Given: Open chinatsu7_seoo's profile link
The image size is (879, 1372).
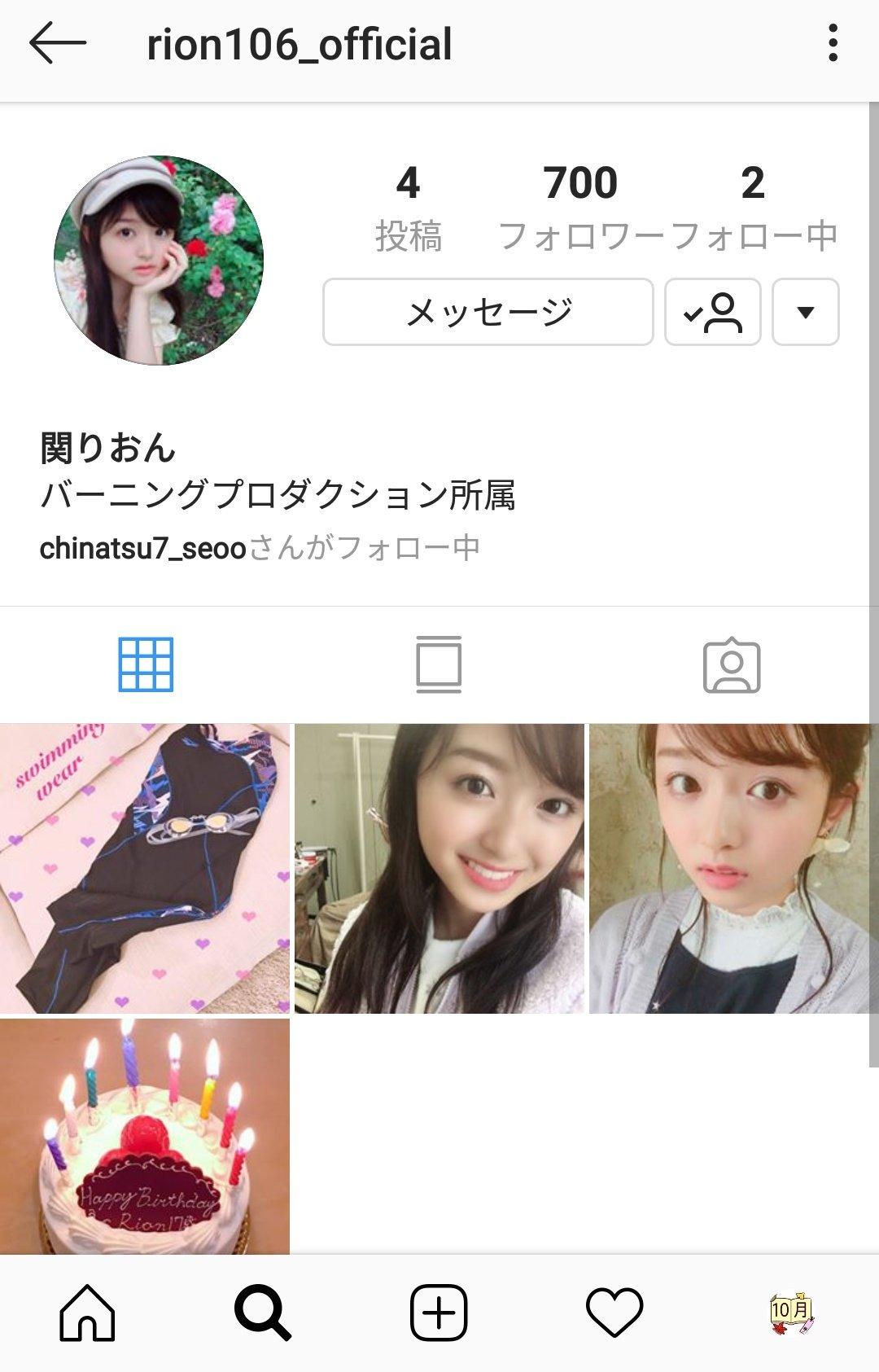Looking at the screenshot, I should (x=142, y=548).
